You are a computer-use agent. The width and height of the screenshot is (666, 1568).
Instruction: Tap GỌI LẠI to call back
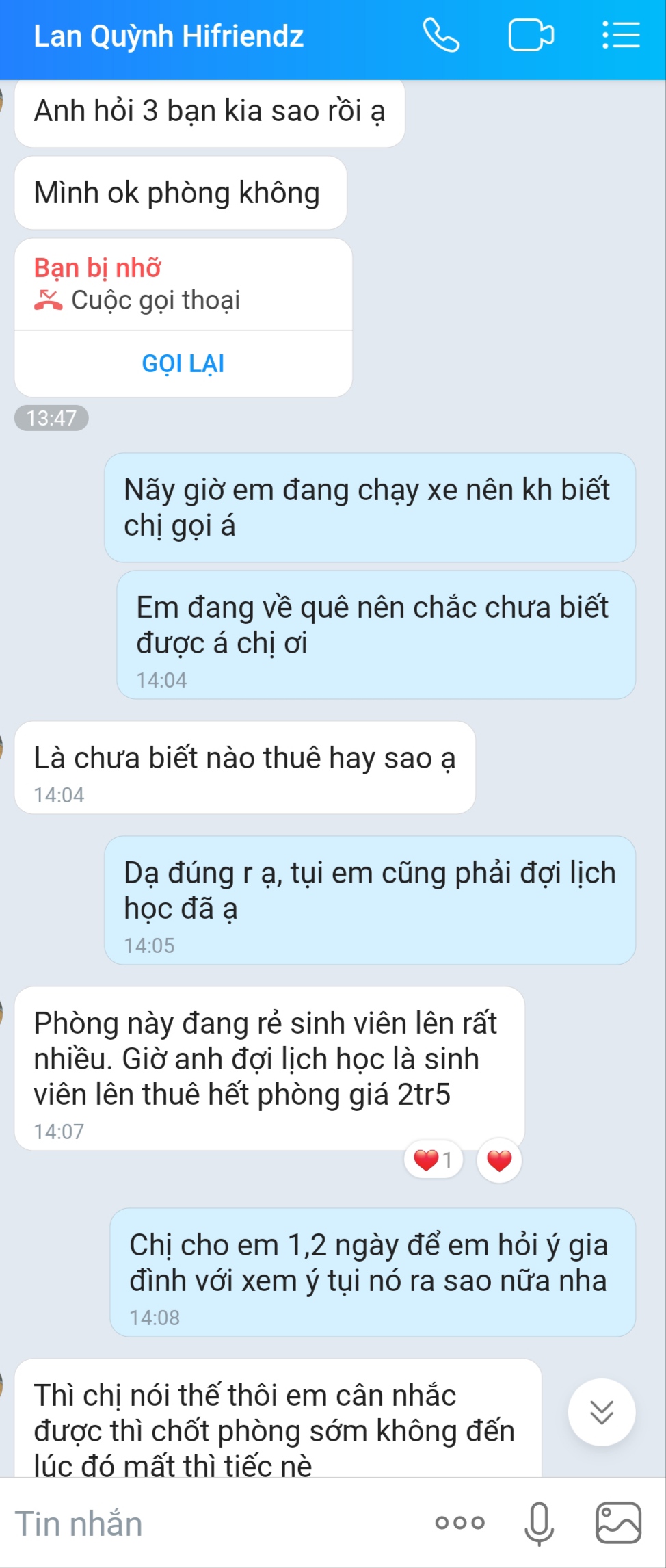pos(183,364)
